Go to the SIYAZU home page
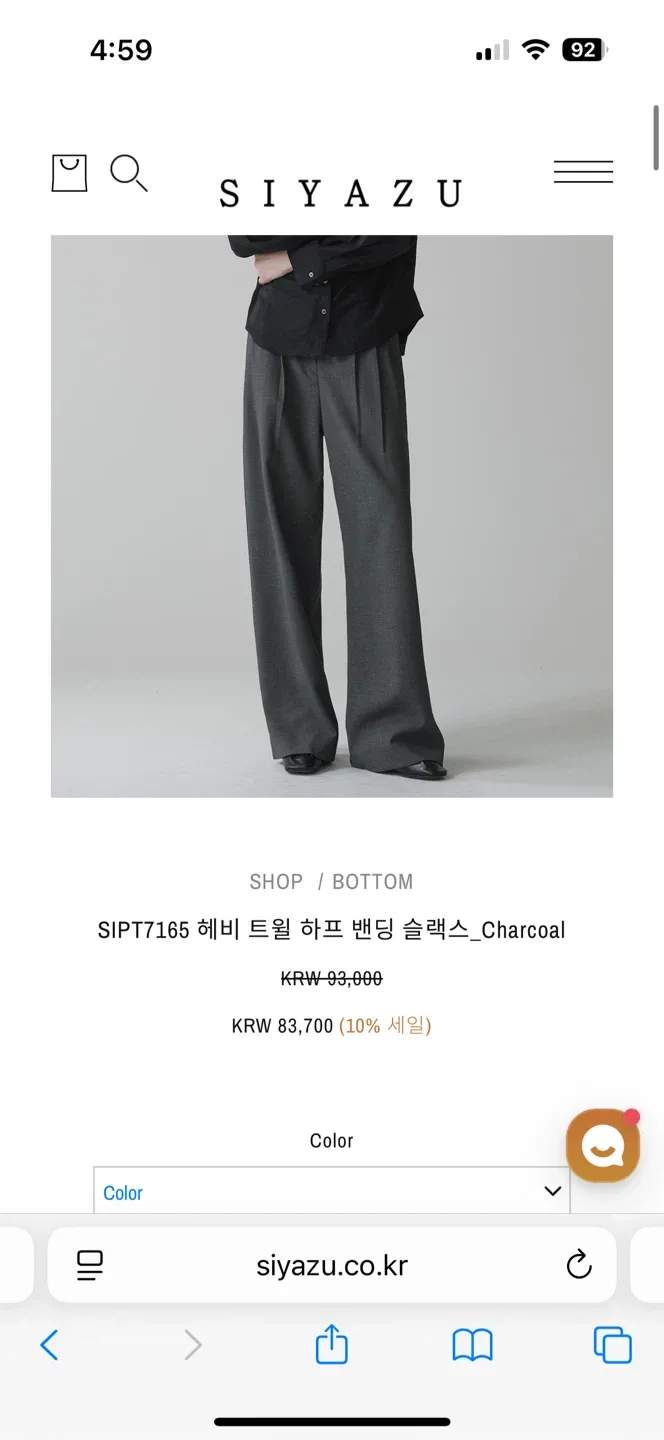The height and width of the screenshot is (1440, 664). pyautogui.click(x=340, y=193)
